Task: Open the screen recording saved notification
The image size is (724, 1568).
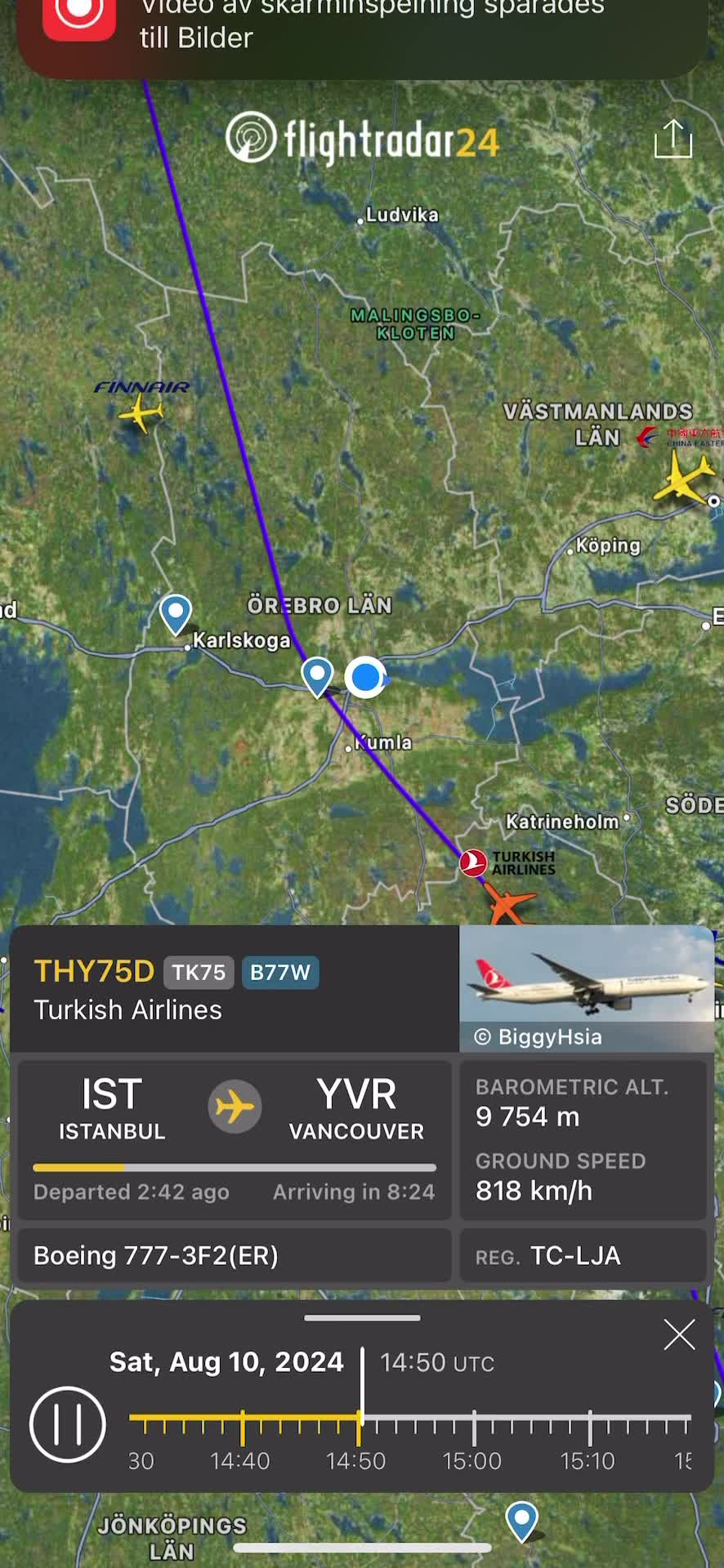Action: [362, 33]
